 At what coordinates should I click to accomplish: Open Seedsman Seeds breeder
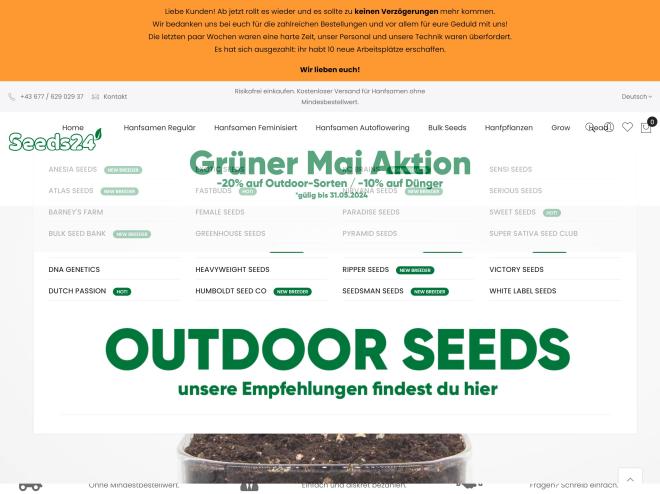[x=372, y=291]
